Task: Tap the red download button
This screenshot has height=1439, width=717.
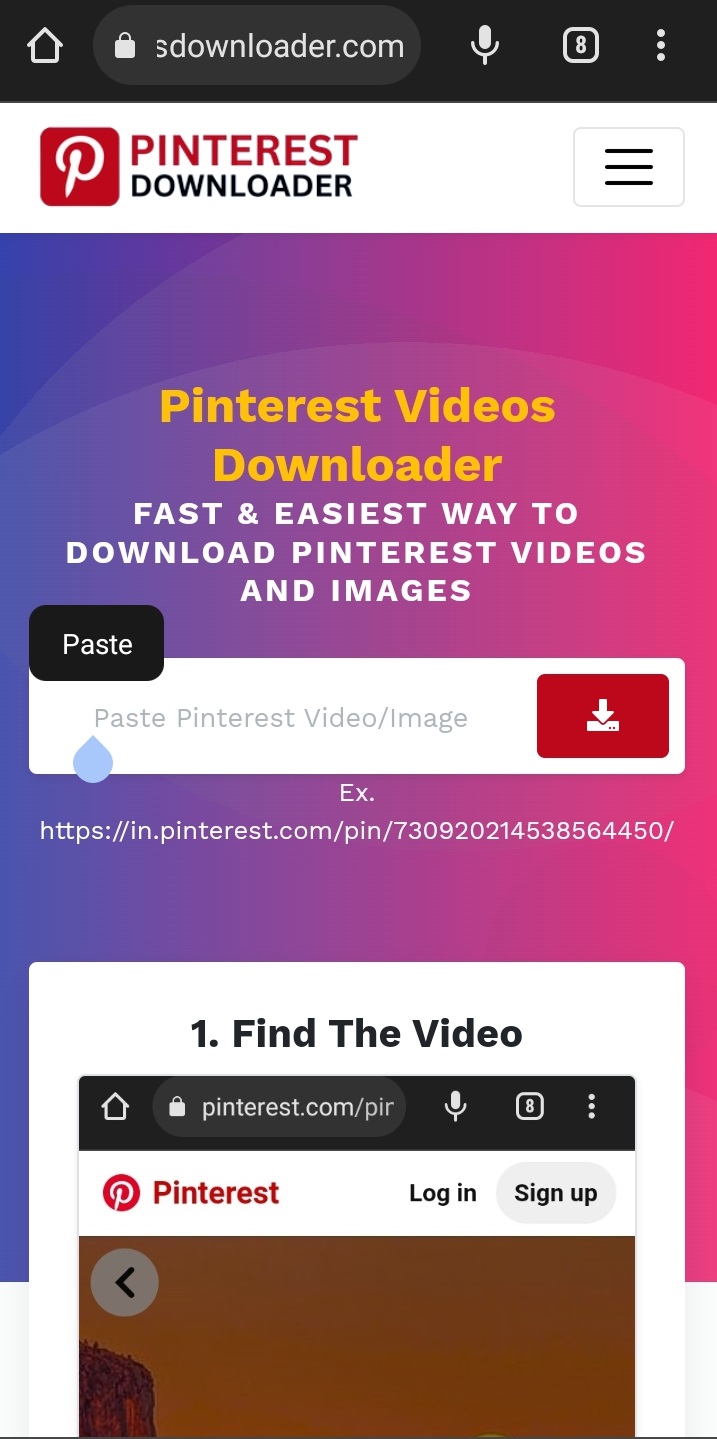Action: click(x=603, y=716)
